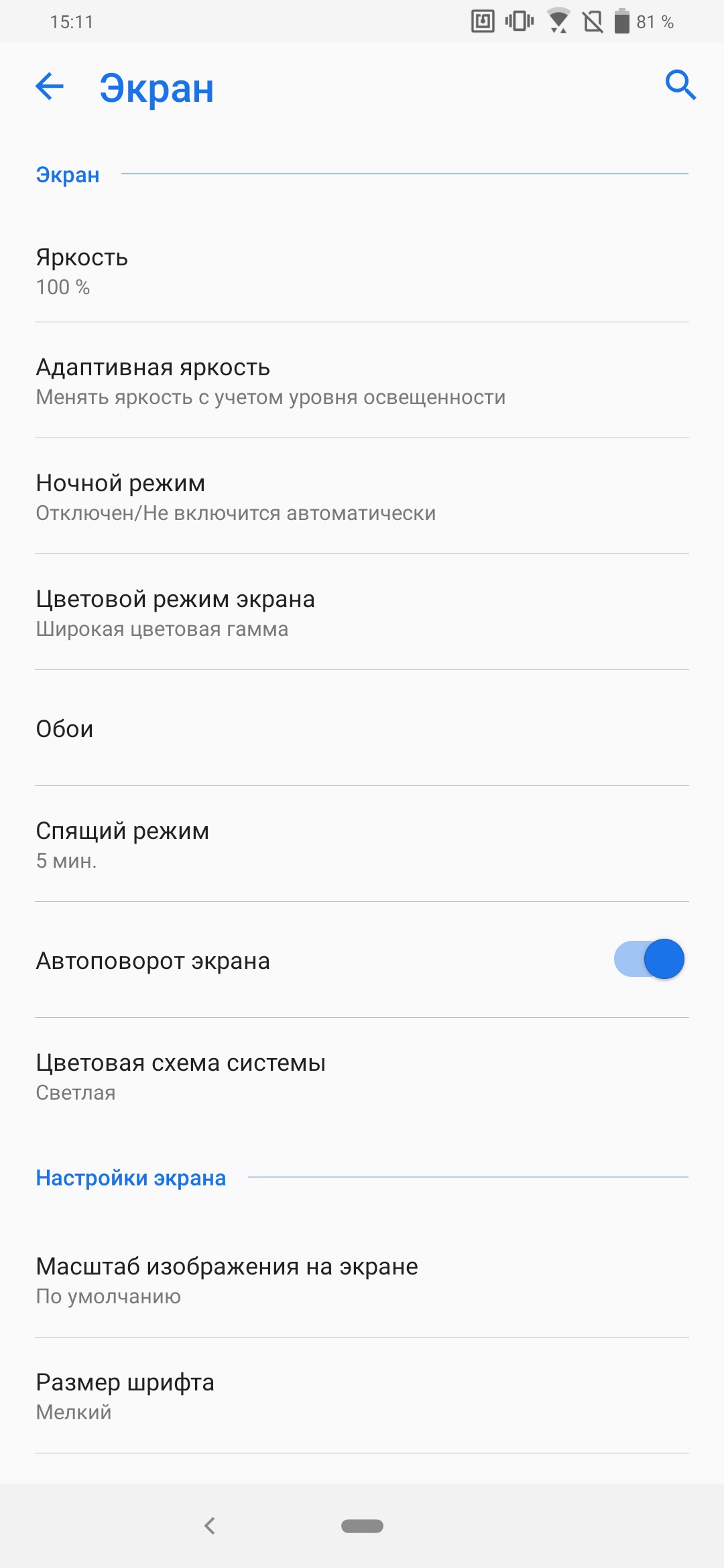Open Масштаб изображения на экране
This screenshot has width=724, height=1568.
[362, 1280]
